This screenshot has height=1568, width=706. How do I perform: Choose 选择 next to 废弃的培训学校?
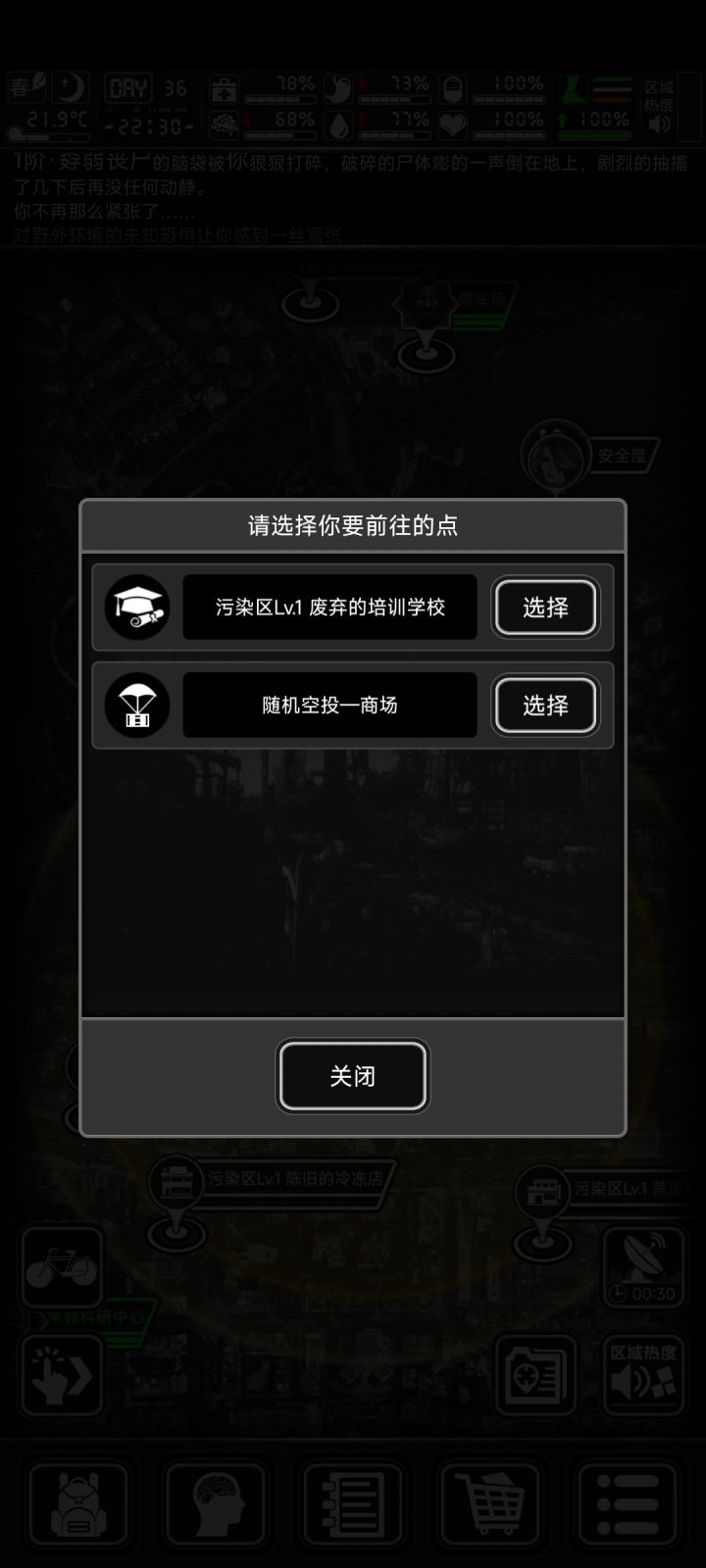pyautogui.click(x=545, y=608)
